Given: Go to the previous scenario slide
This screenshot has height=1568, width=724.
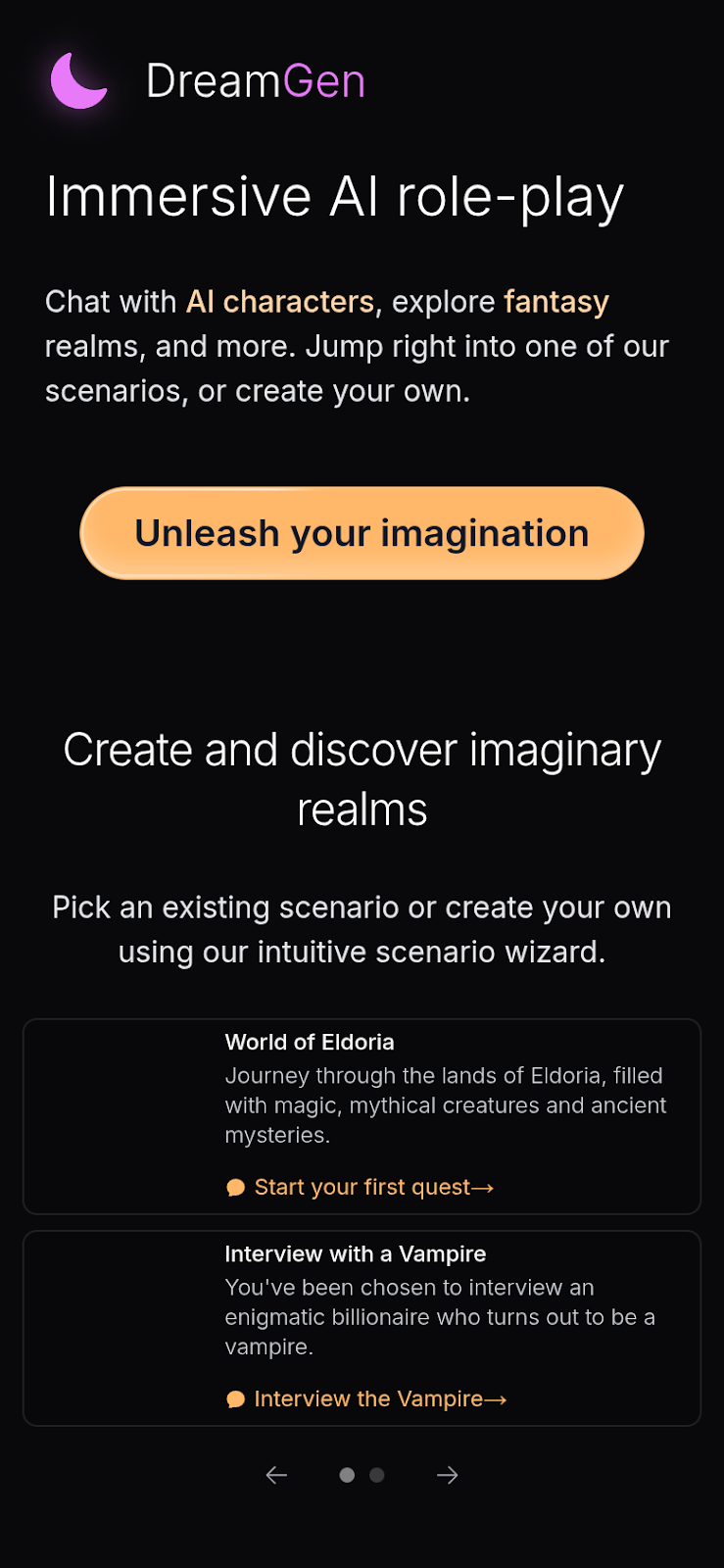Looking at the screenshot, I should 276,1475.
